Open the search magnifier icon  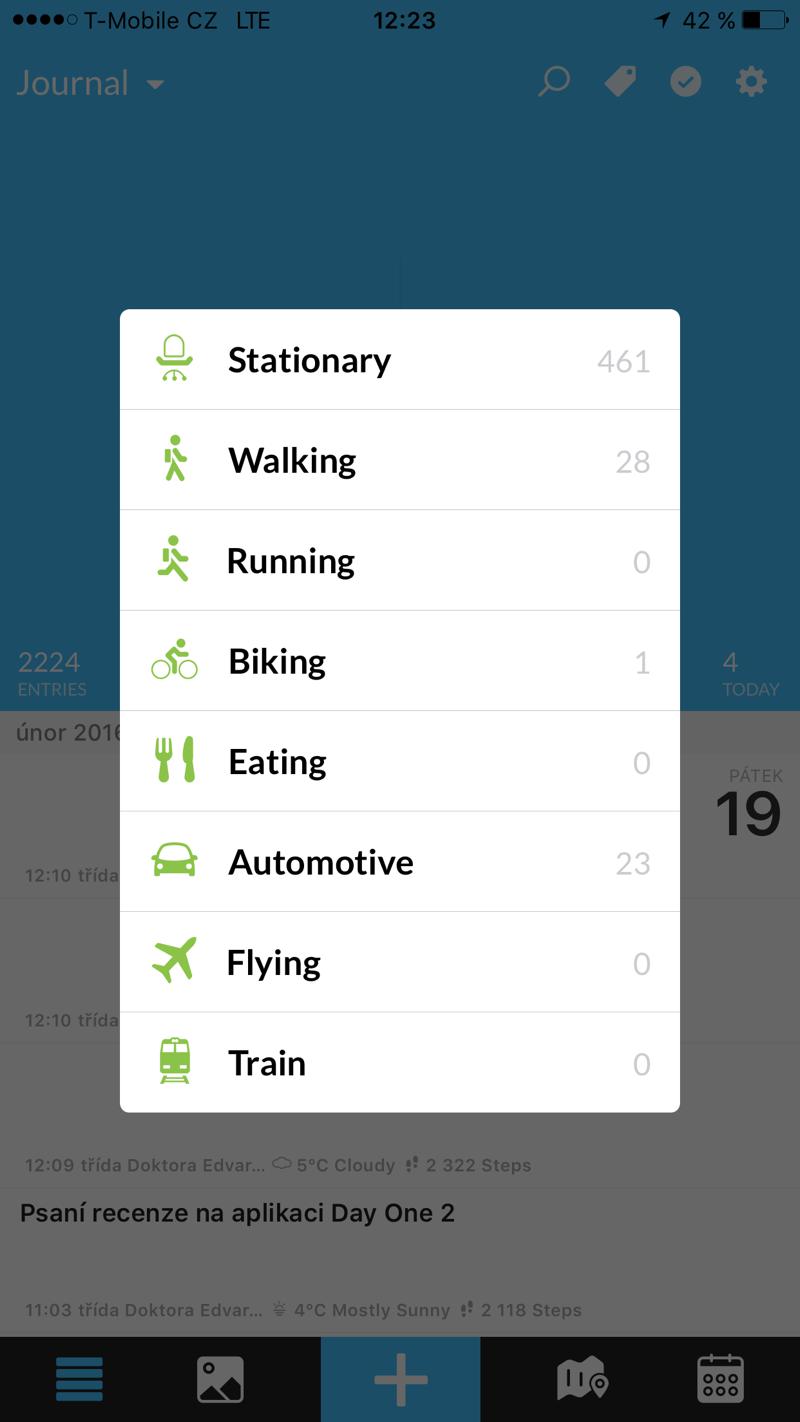(553, 82)
